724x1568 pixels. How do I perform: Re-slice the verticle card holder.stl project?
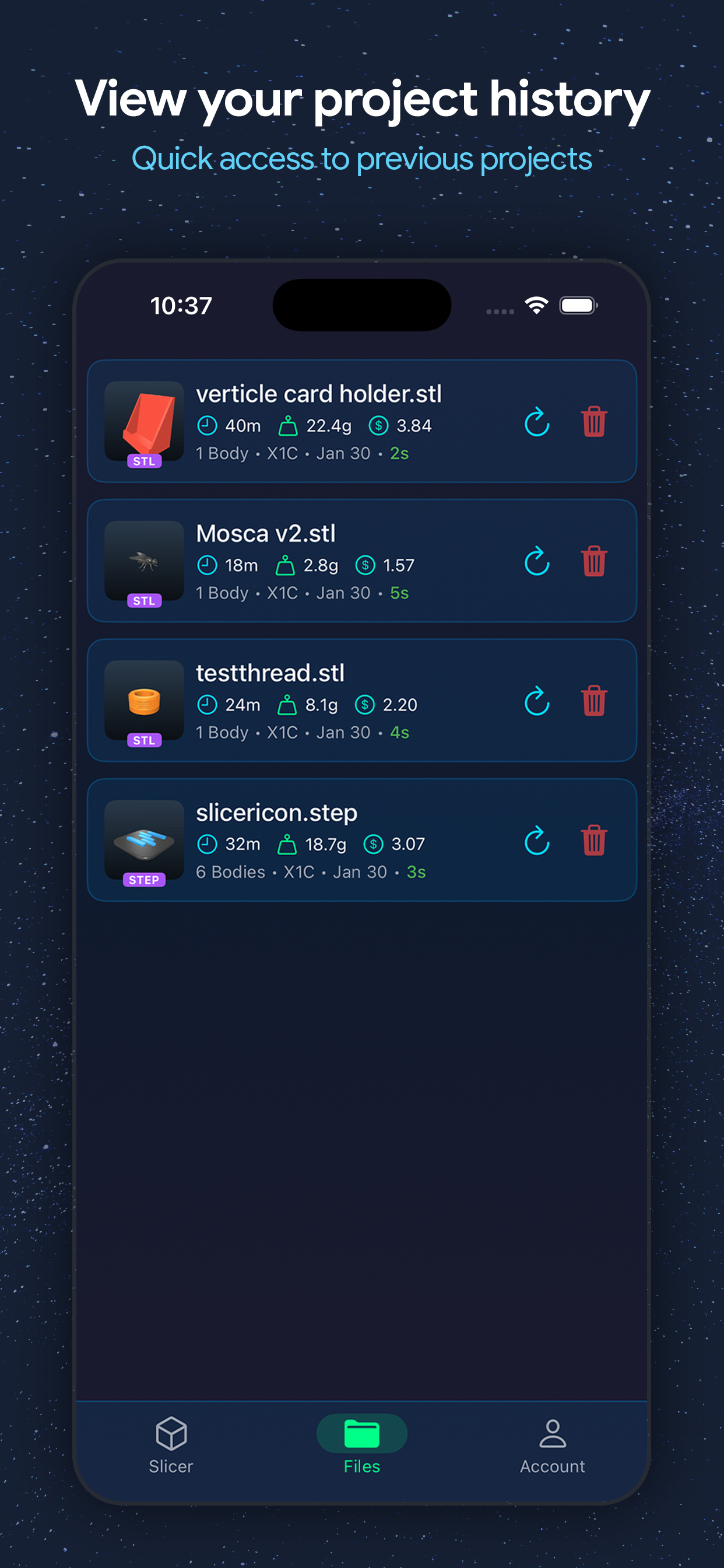coord(537,423)
